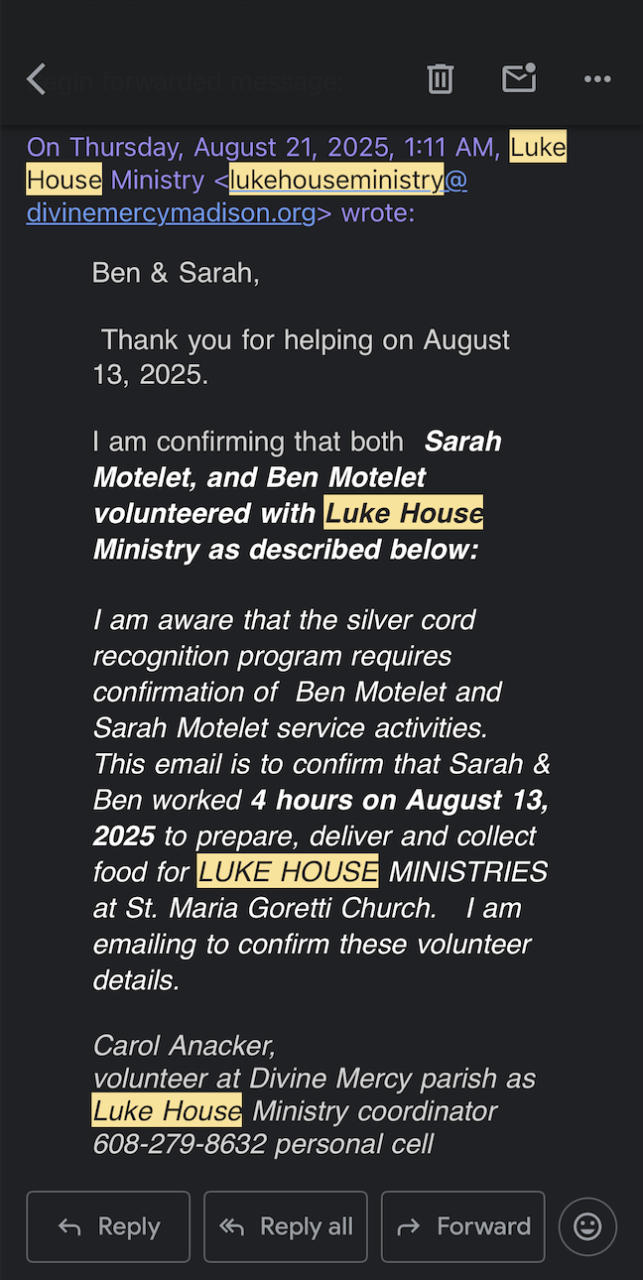Add an emoji reaction

pos(588,1226)
